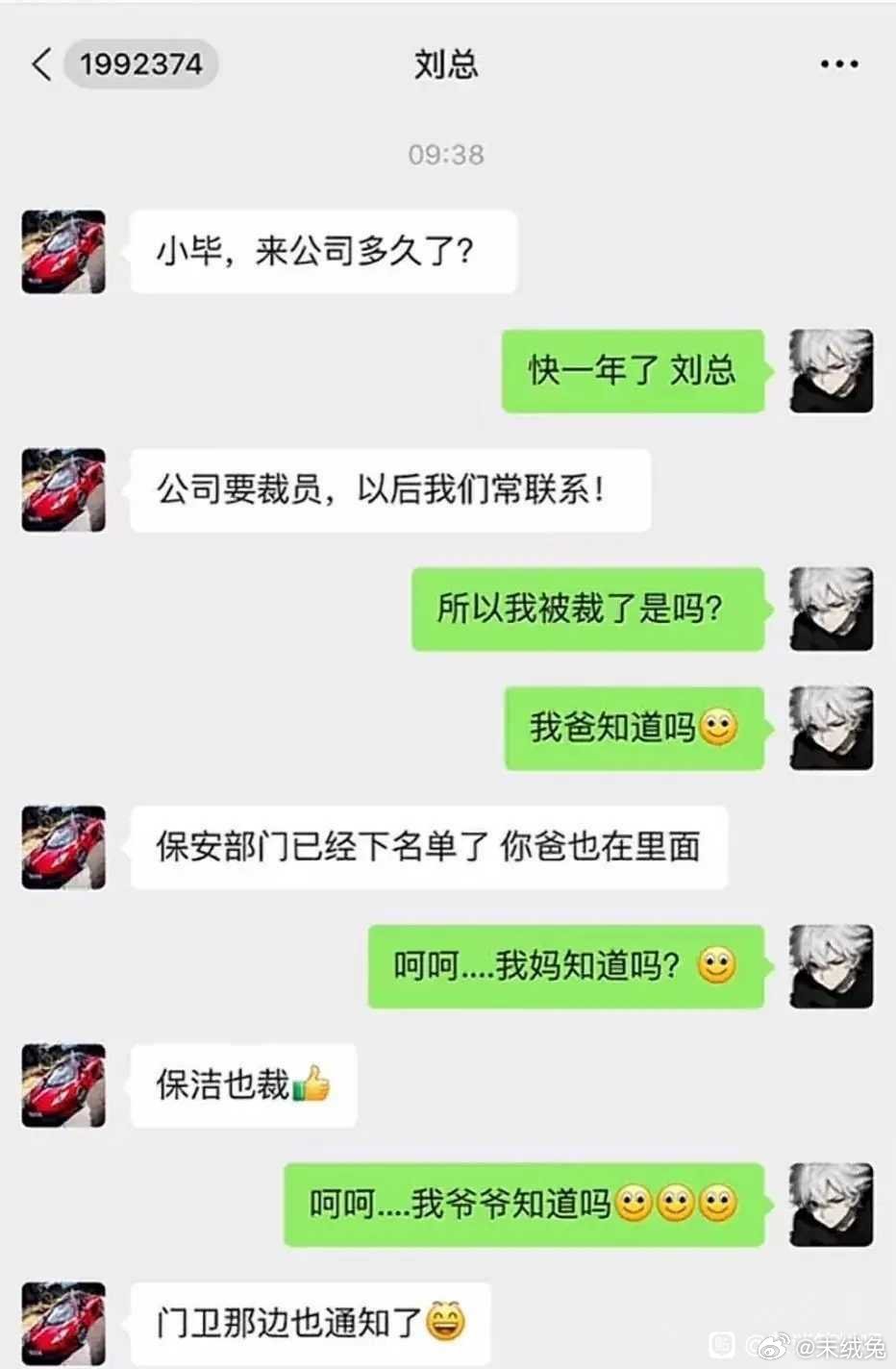The height and width of the screenshot is (1369, 896).
Task: Tap the avatar next to '我爸知道吗' bubble
Action: click(x=833, y=728)
